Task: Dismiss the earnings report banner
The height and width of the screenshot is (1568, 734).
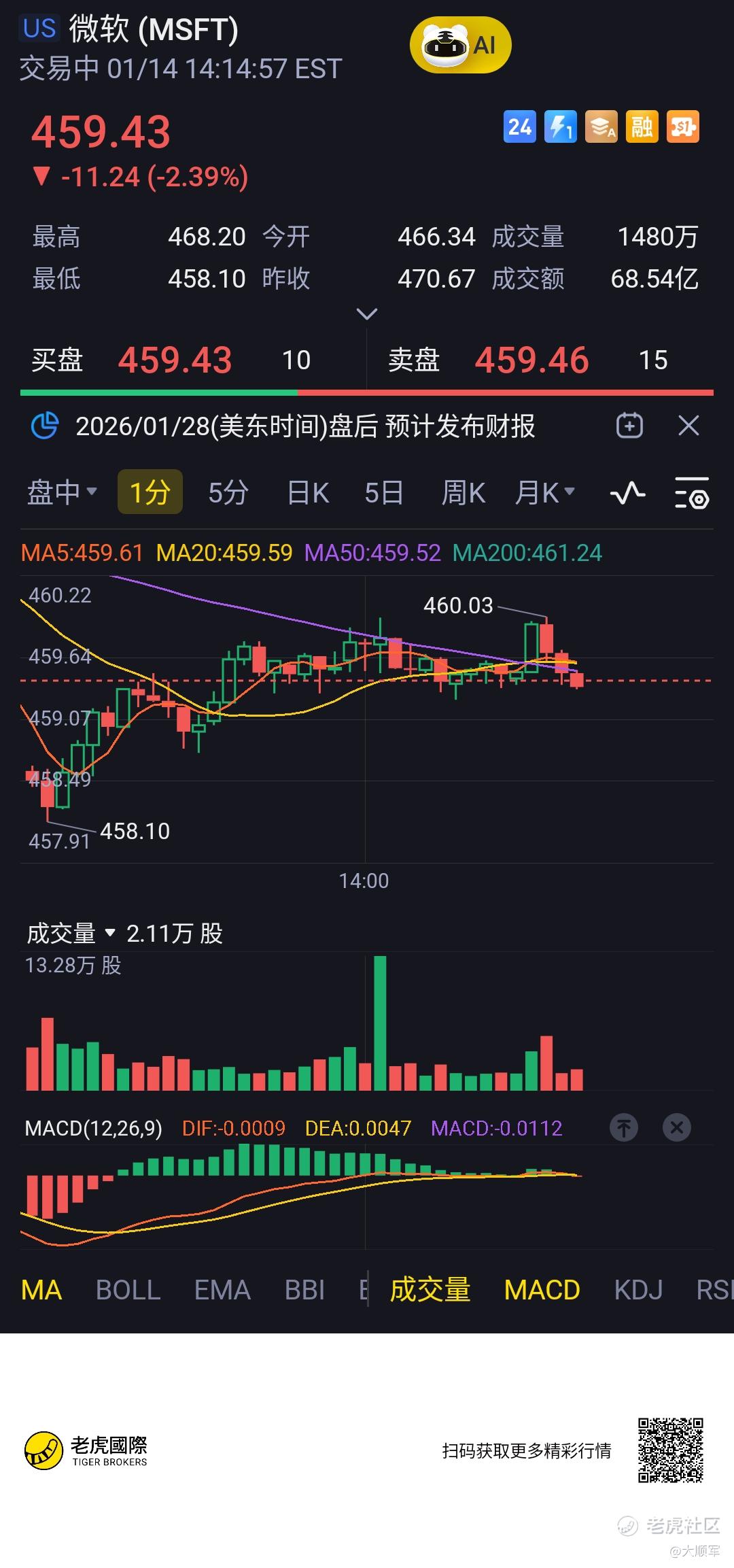Action: pos(688,426)
